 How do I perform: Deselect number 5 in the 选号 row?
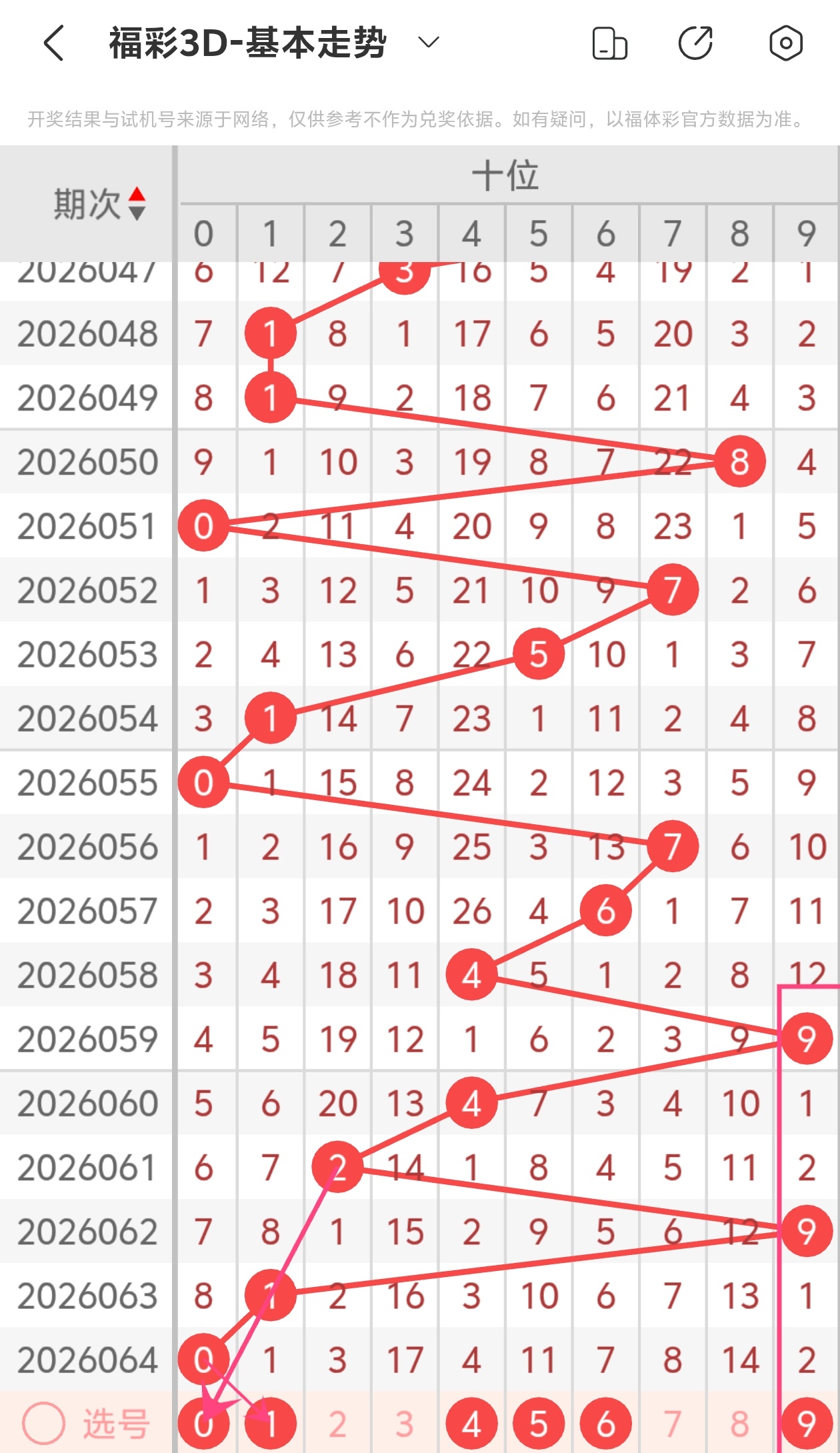[x=539, y=1424]
